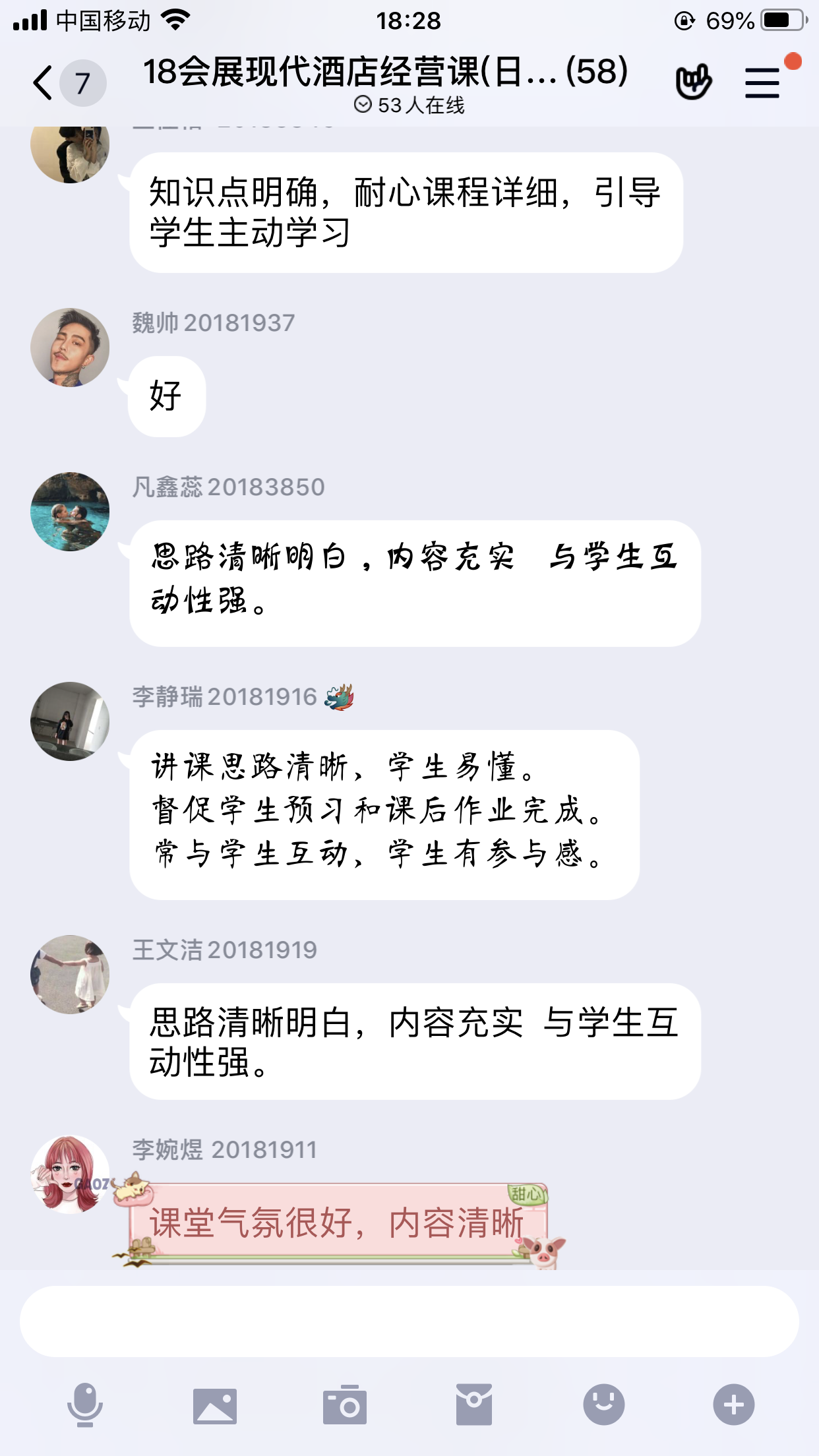Focus the message input field
This screenshot has width=819, height=1456.
409,1321
